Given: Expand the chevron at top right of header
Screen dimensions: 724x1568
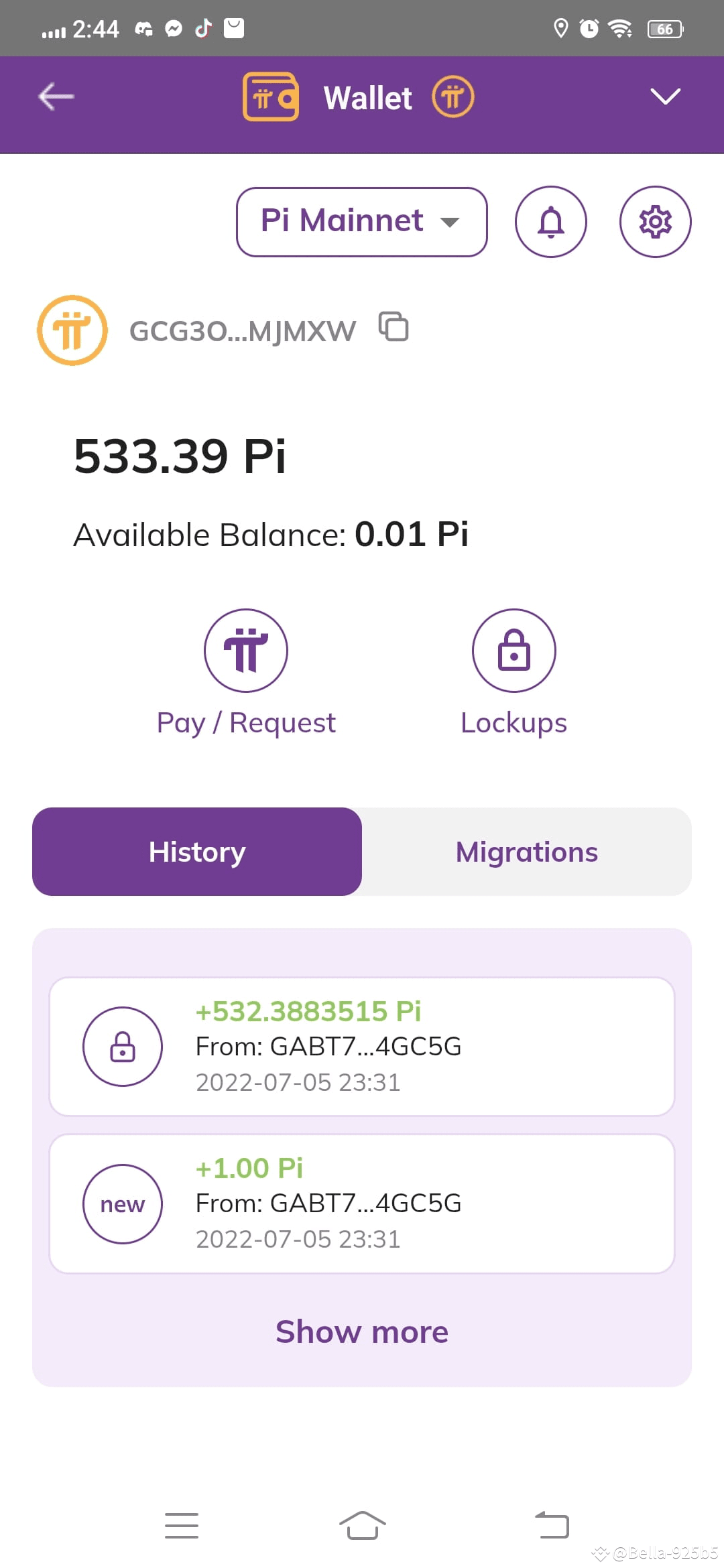Looking at the screenshot, I should 666,96.
